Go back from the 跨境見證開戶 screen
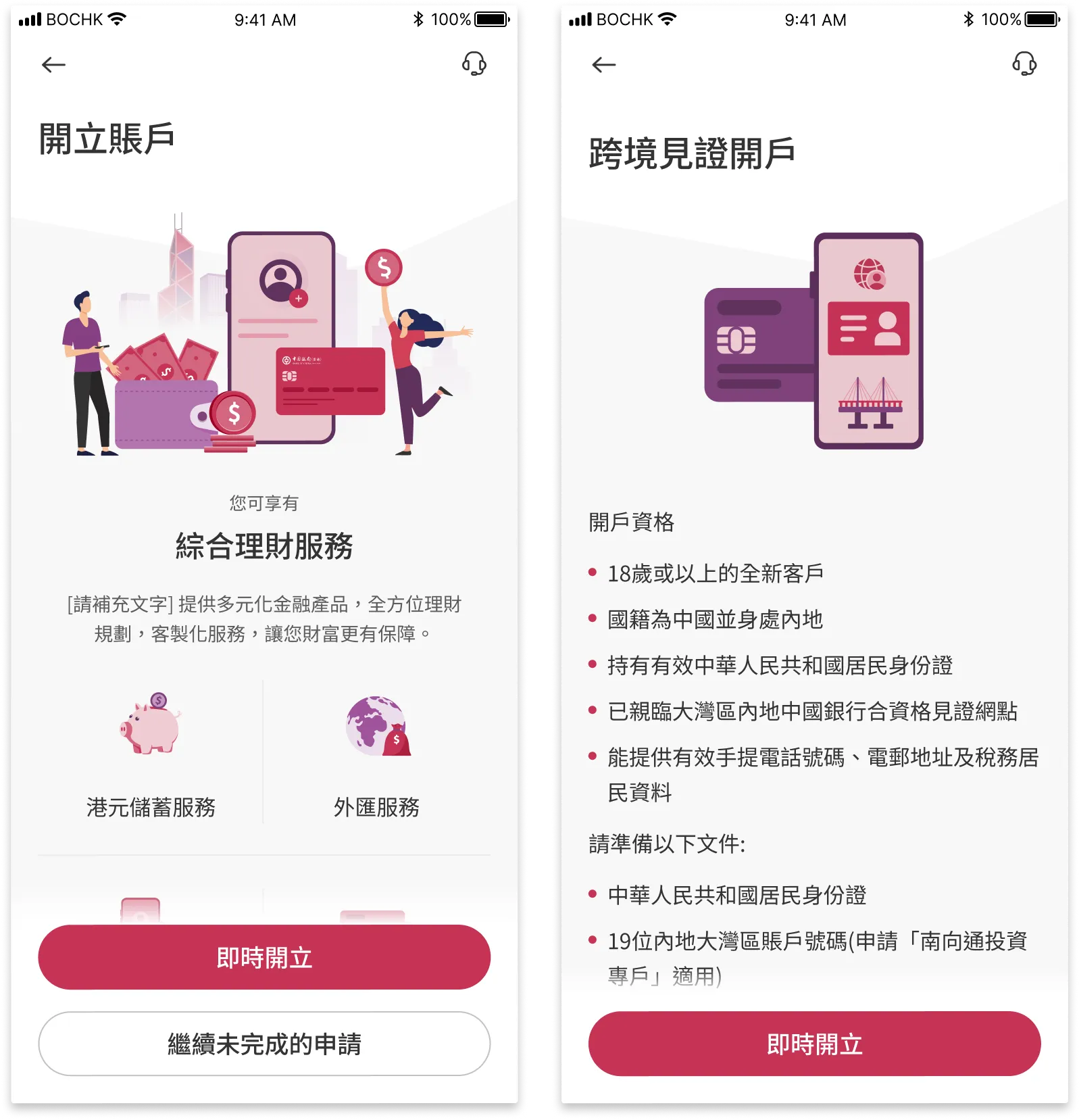 pos(603,65)
